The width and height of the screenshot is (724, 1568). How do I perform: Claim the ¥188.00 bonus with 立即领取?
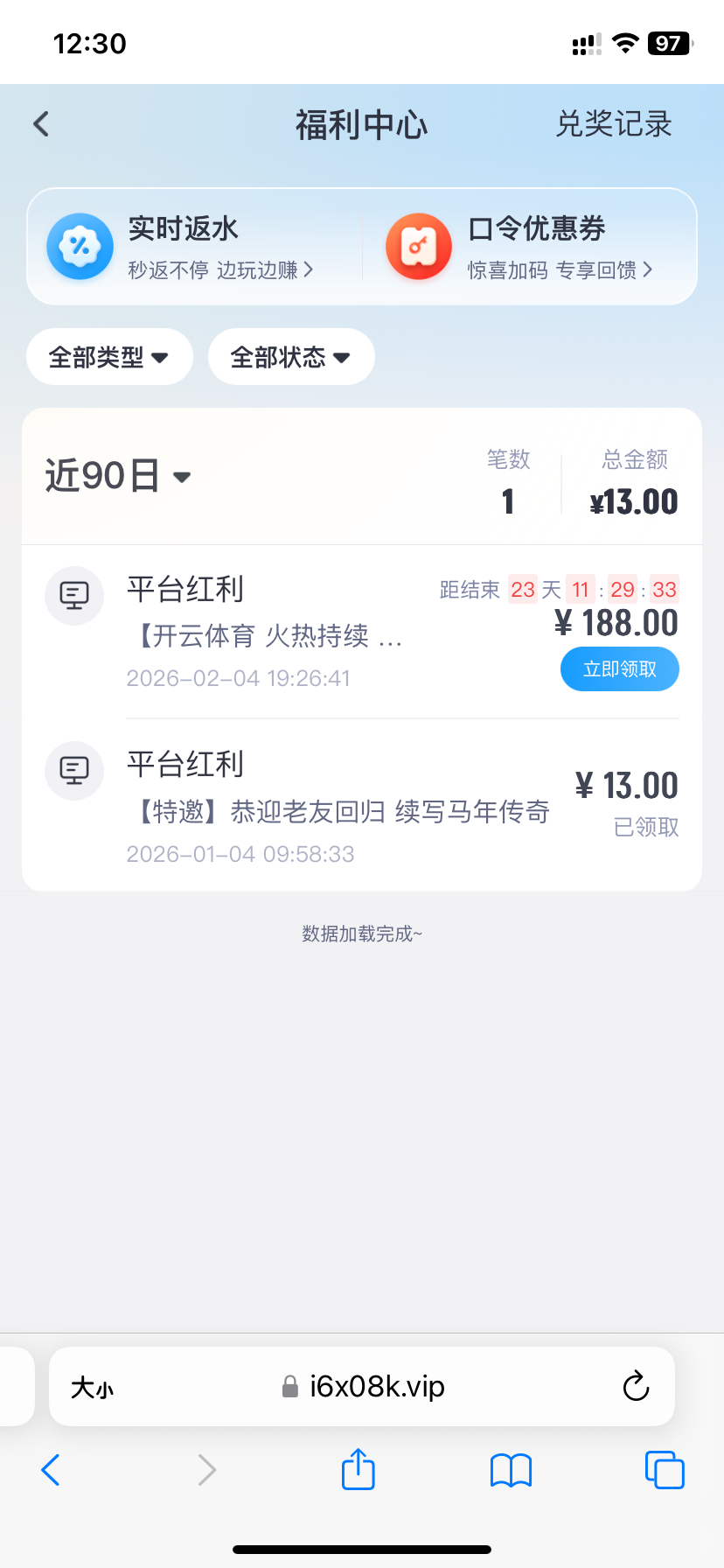pos(619,669)
